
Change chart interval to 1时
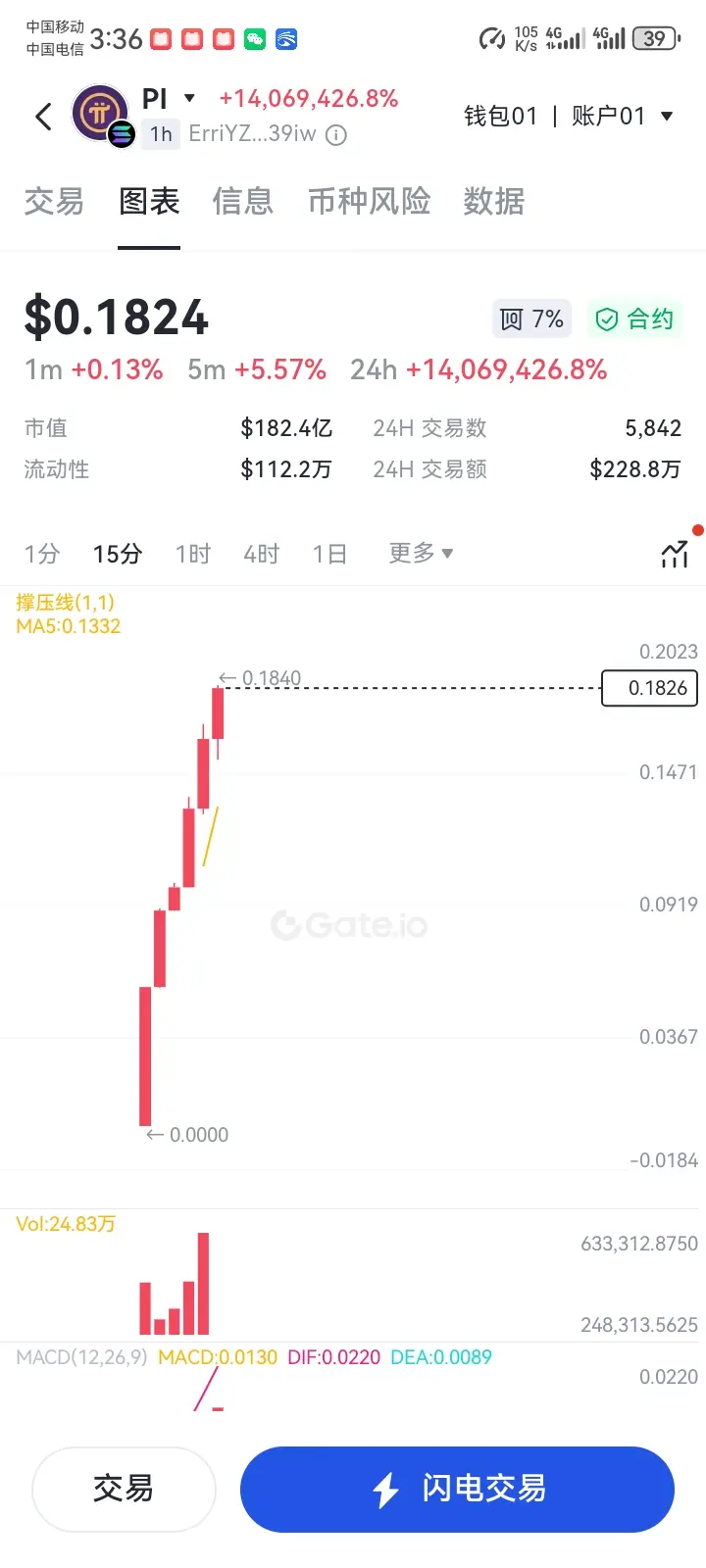(193, 554)
